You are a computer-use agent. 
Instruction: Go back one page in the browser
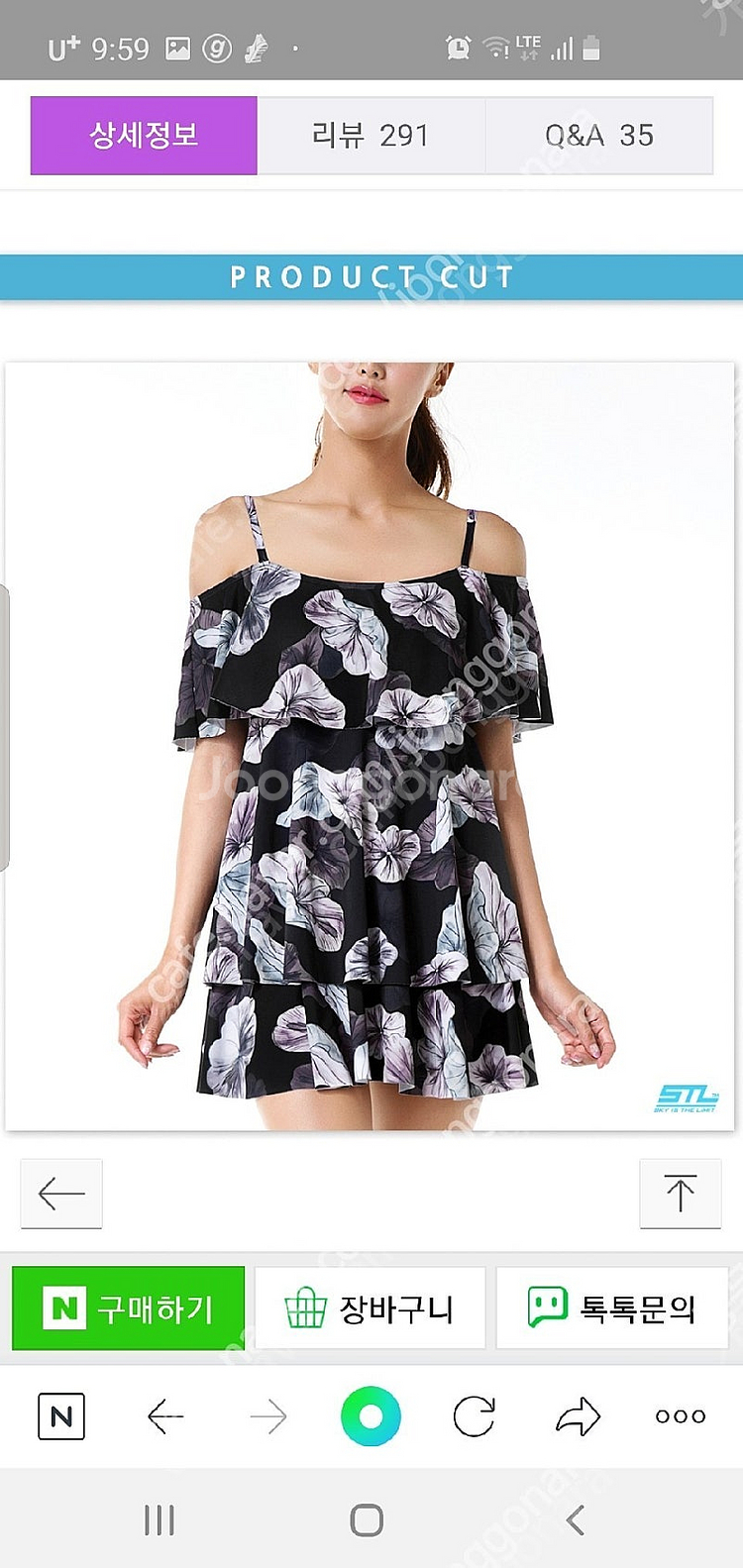(165, 1416)
